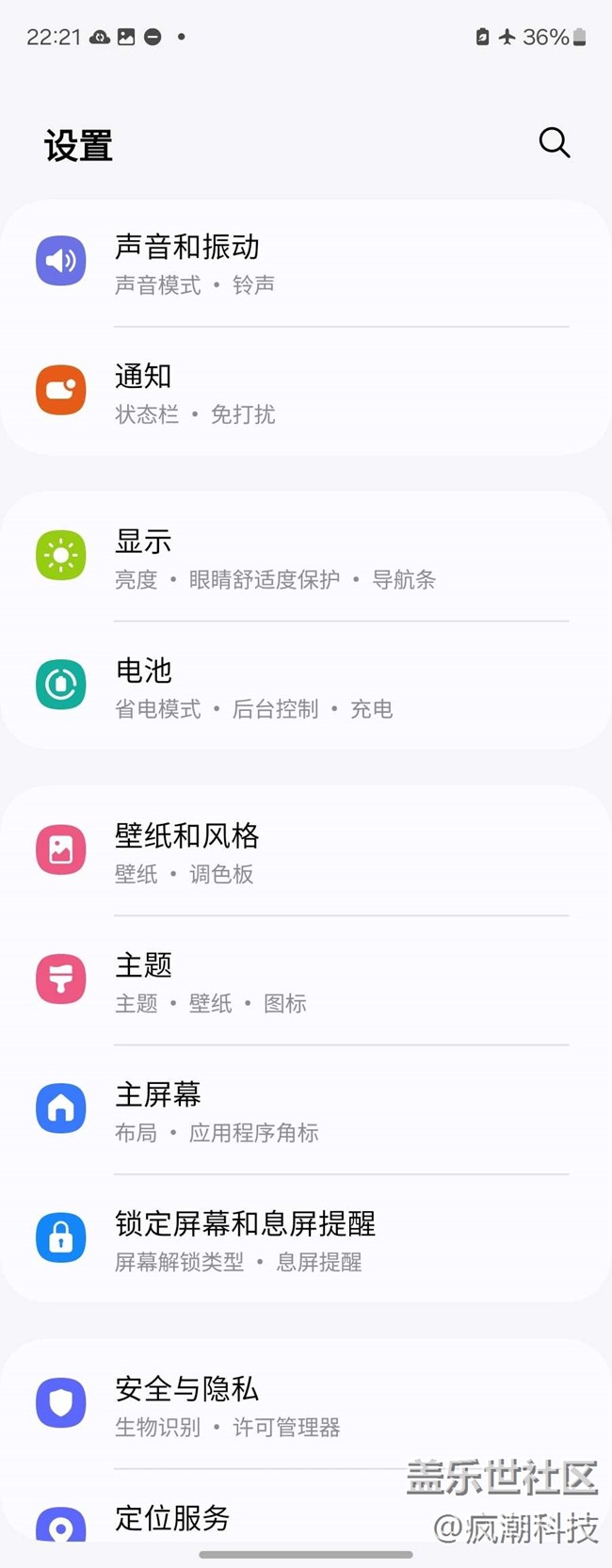This screenshot has width=612, height=1568.
Task: View 电池 settings
Action: coord(305,687)
